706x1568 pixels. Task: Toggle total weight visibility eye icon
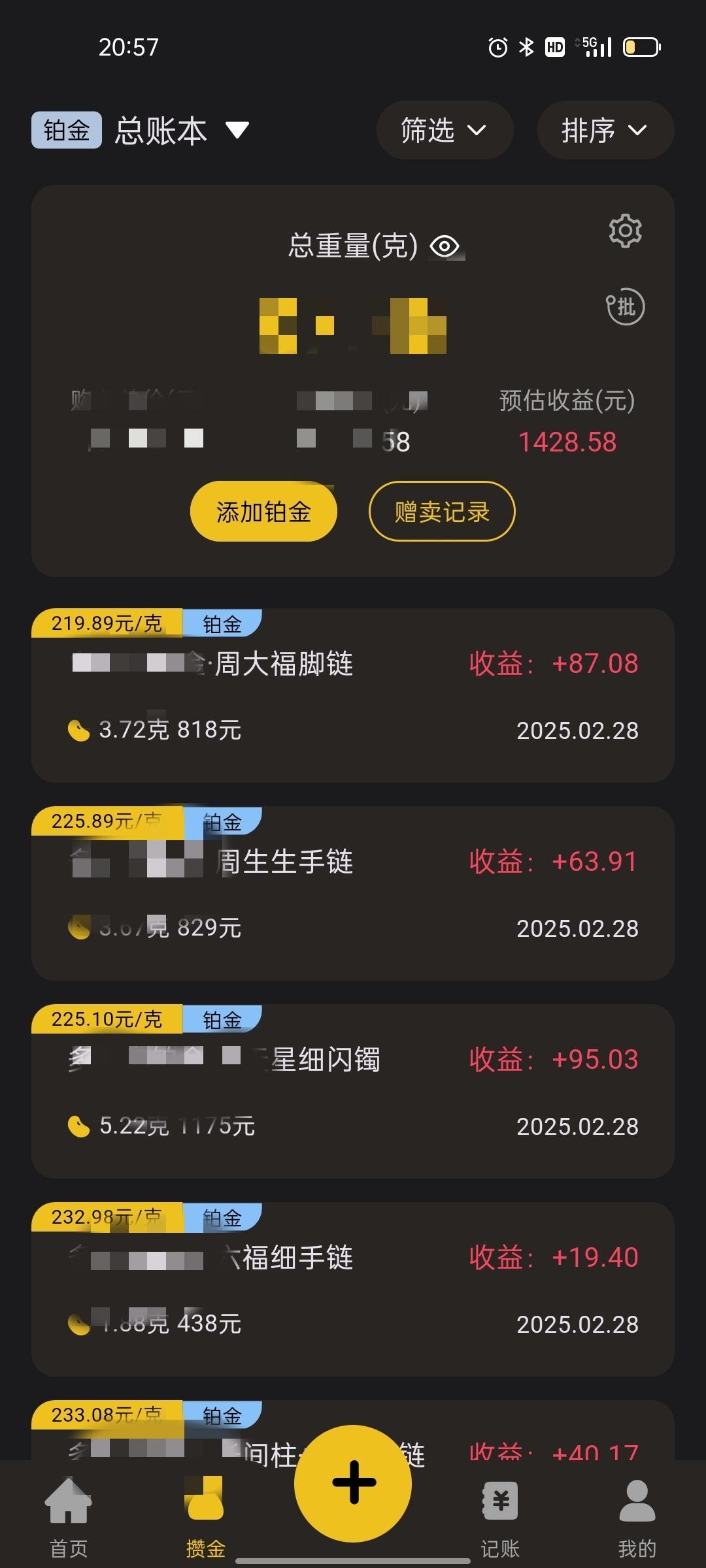coord(445,246)
